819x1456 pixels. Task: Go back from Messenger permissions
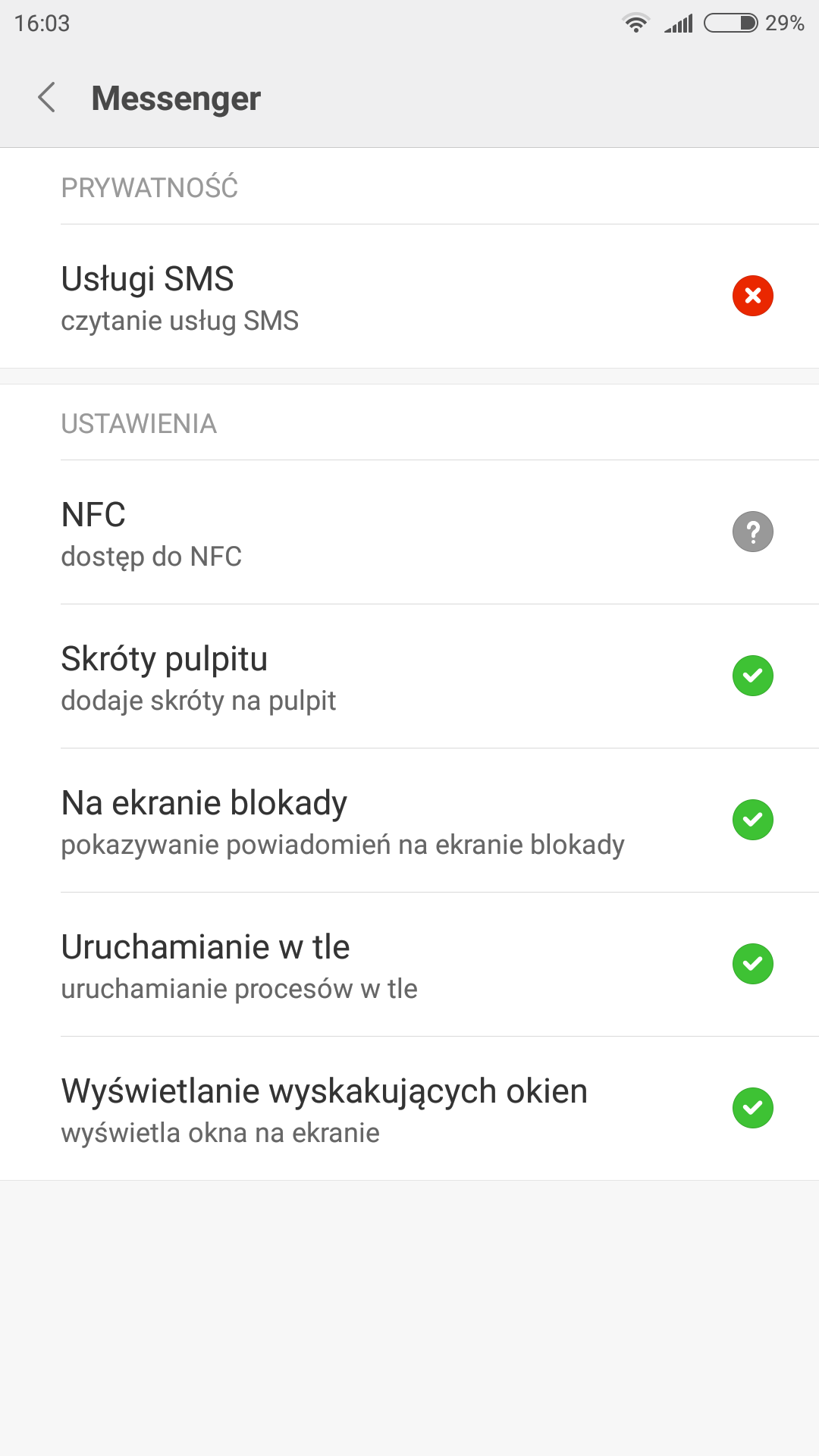click(x=47, y=98)
